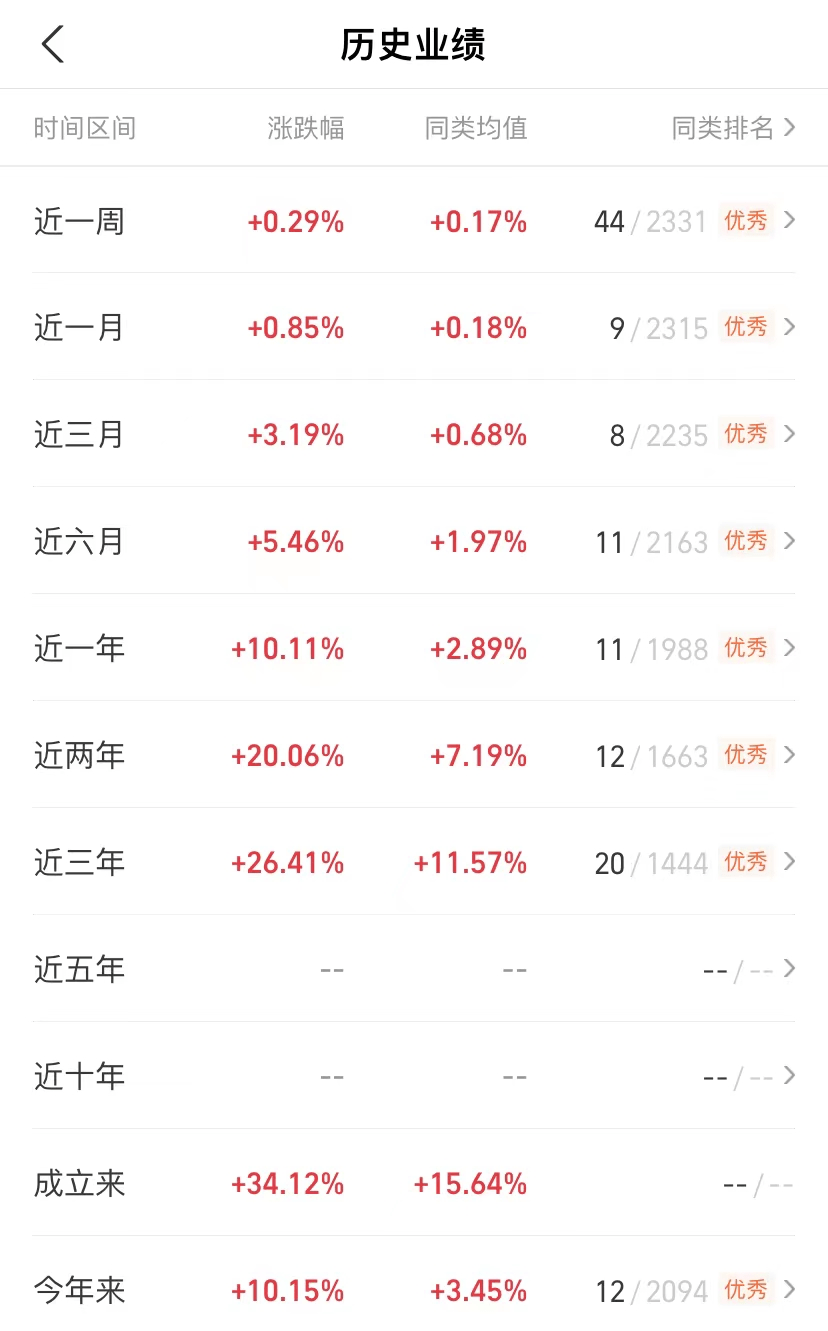Open 近三月 performance ranking

(789, 434)
